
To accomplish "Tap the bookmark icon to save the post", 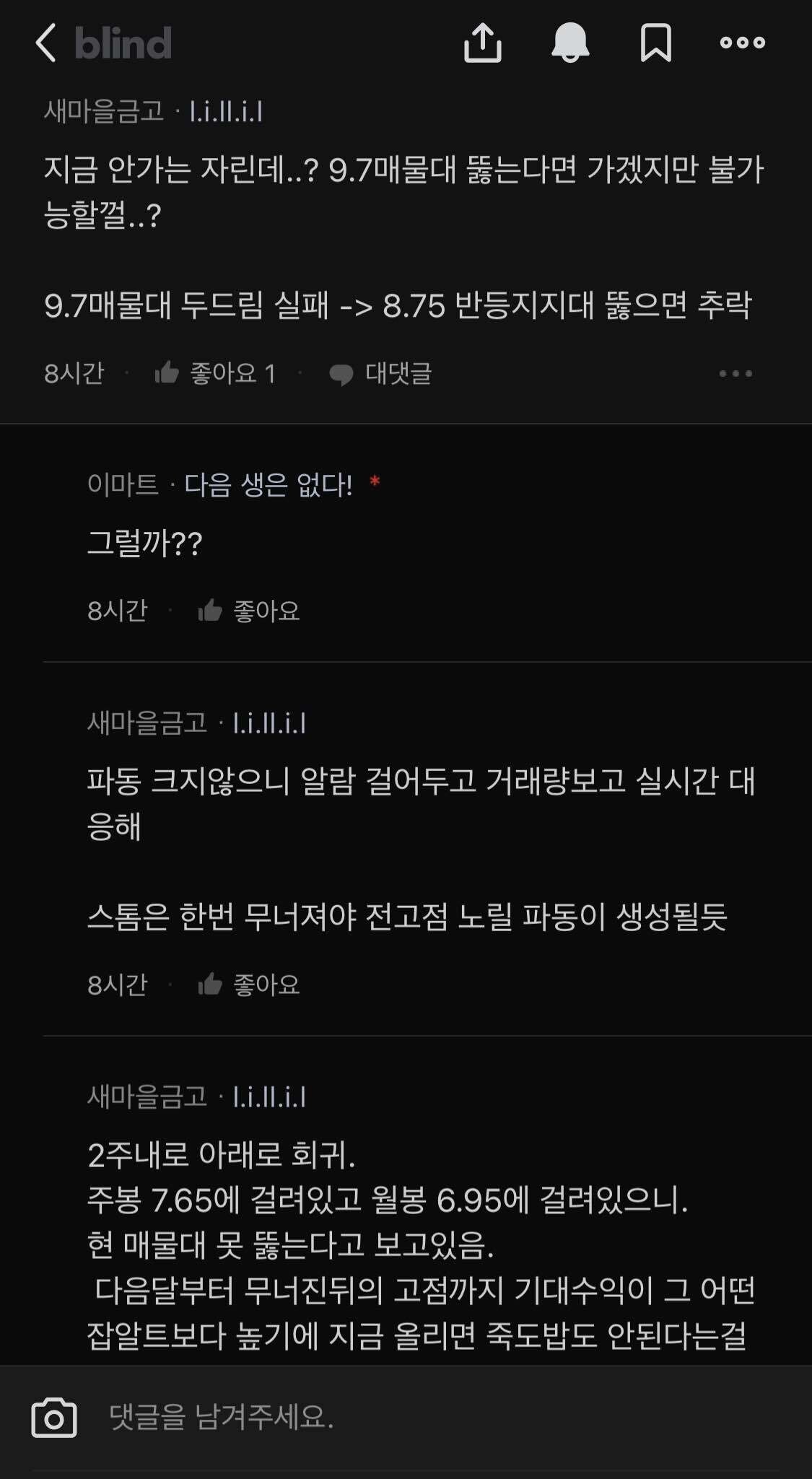I will click(654, 43).
